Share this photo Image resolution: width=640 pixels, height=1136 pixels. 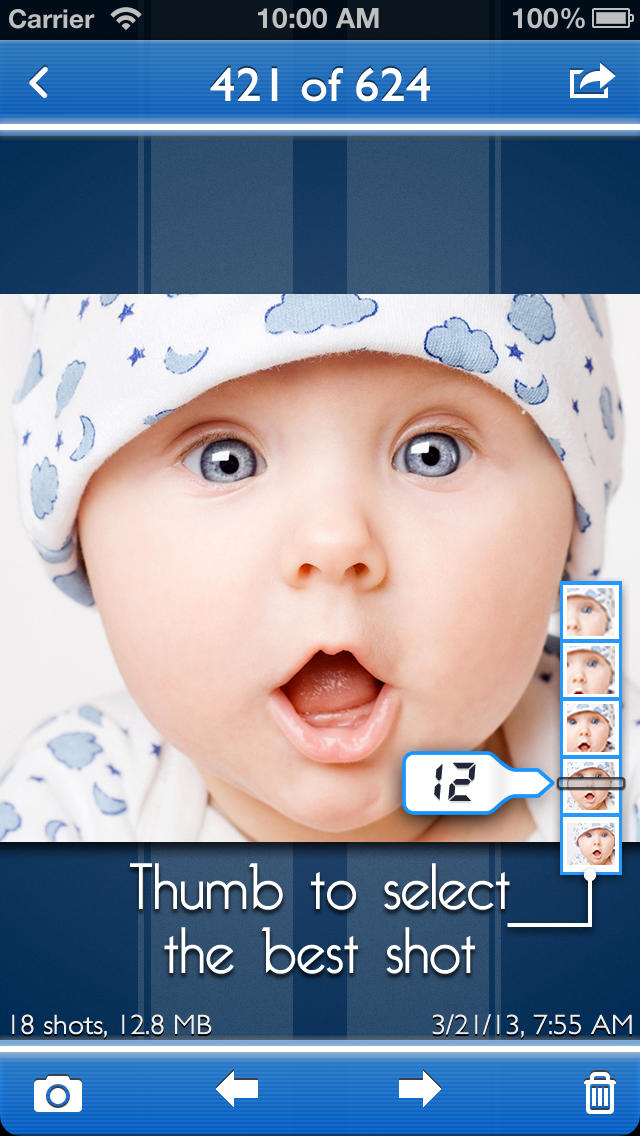[x=590, y=82]
